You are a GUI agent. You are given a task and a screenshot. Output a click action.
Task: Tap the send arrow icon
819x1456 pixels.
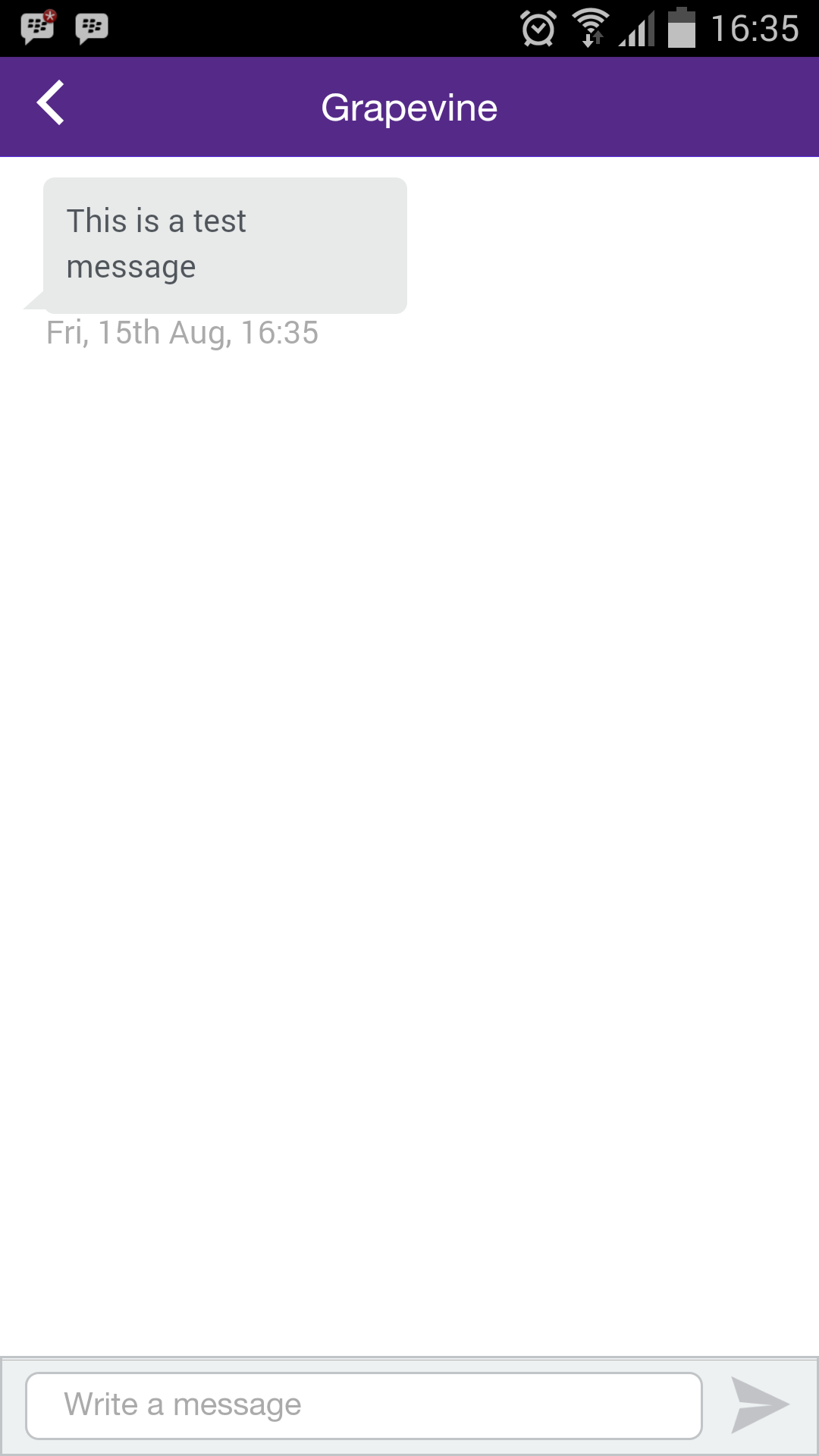point(760,1405)
